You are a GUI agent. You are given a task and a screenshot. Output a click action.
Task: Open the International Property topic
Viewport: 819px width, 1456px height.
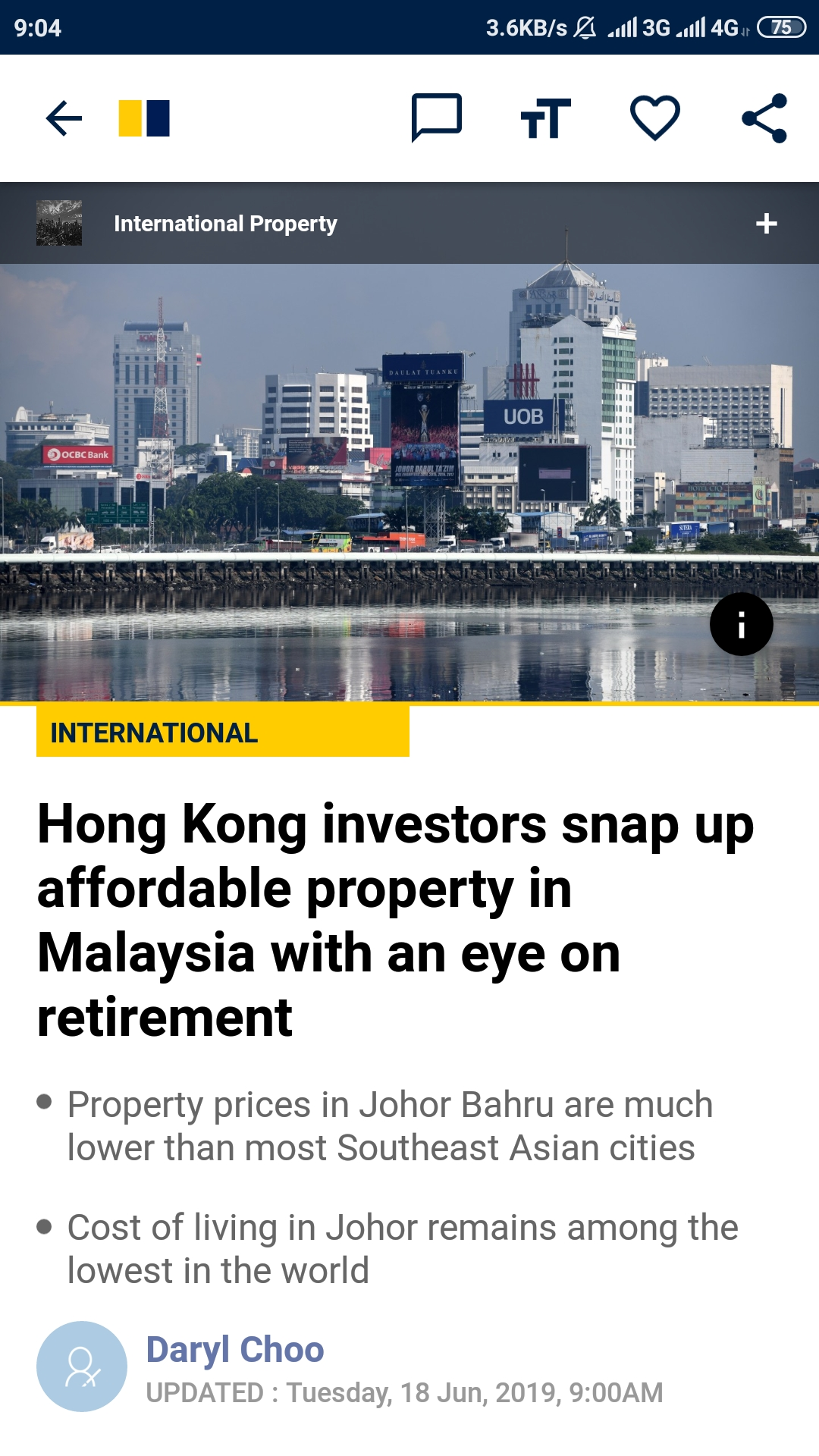[225, 223]
